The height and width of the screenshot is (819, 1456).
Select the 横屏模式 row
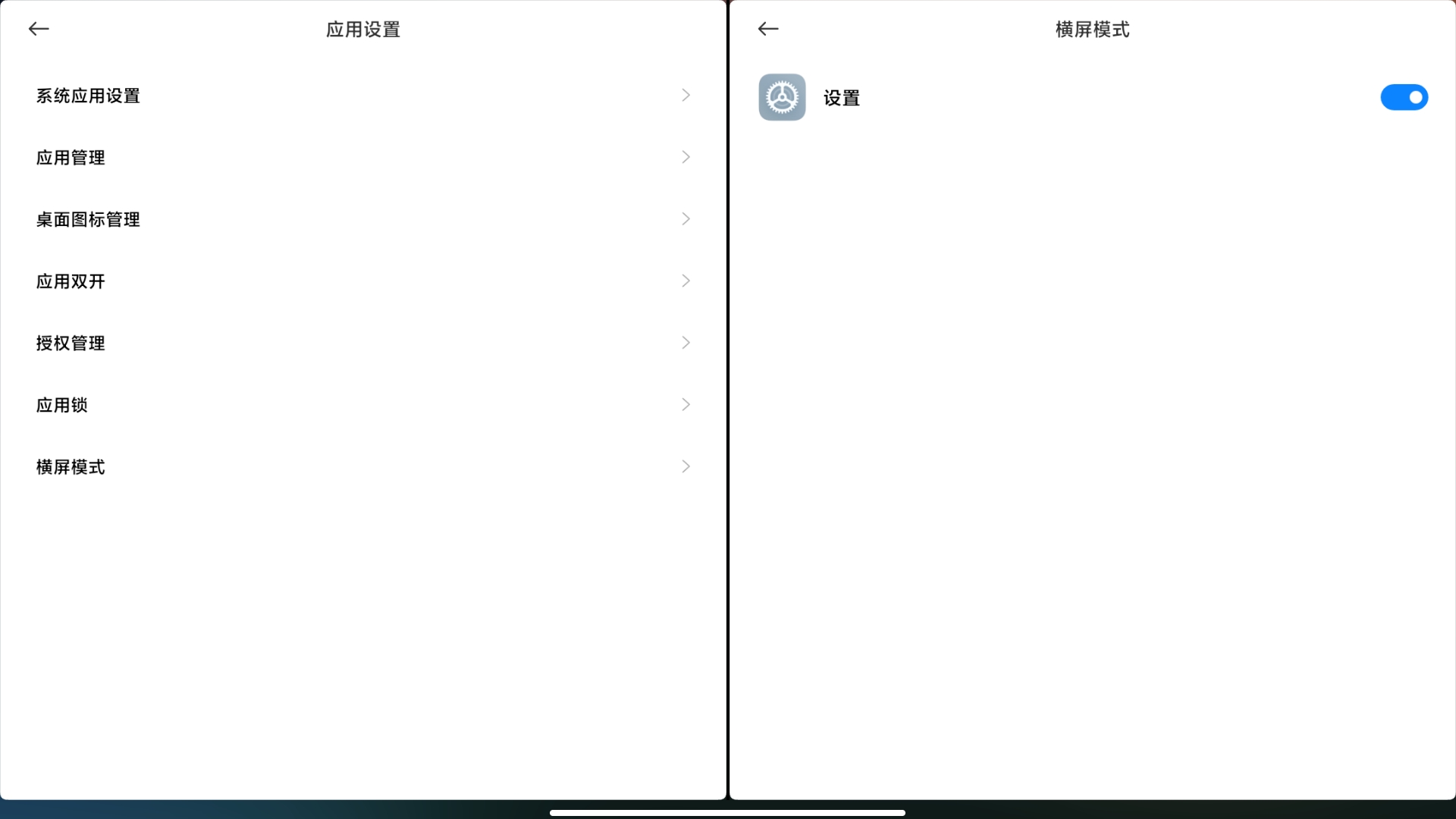(x=362, y=467)
